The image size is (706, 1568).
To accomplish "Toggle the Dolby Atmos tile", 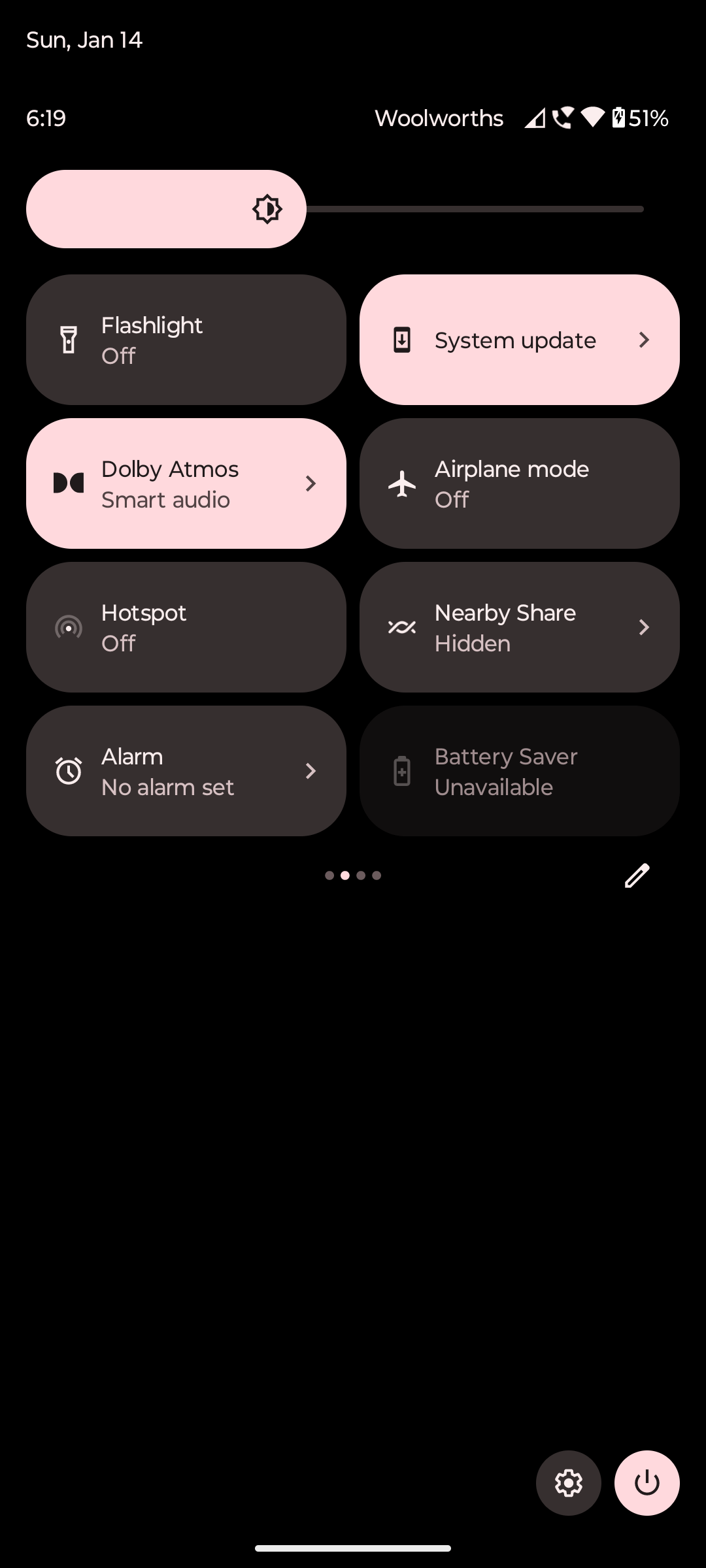I will click(x=186, y=483).
